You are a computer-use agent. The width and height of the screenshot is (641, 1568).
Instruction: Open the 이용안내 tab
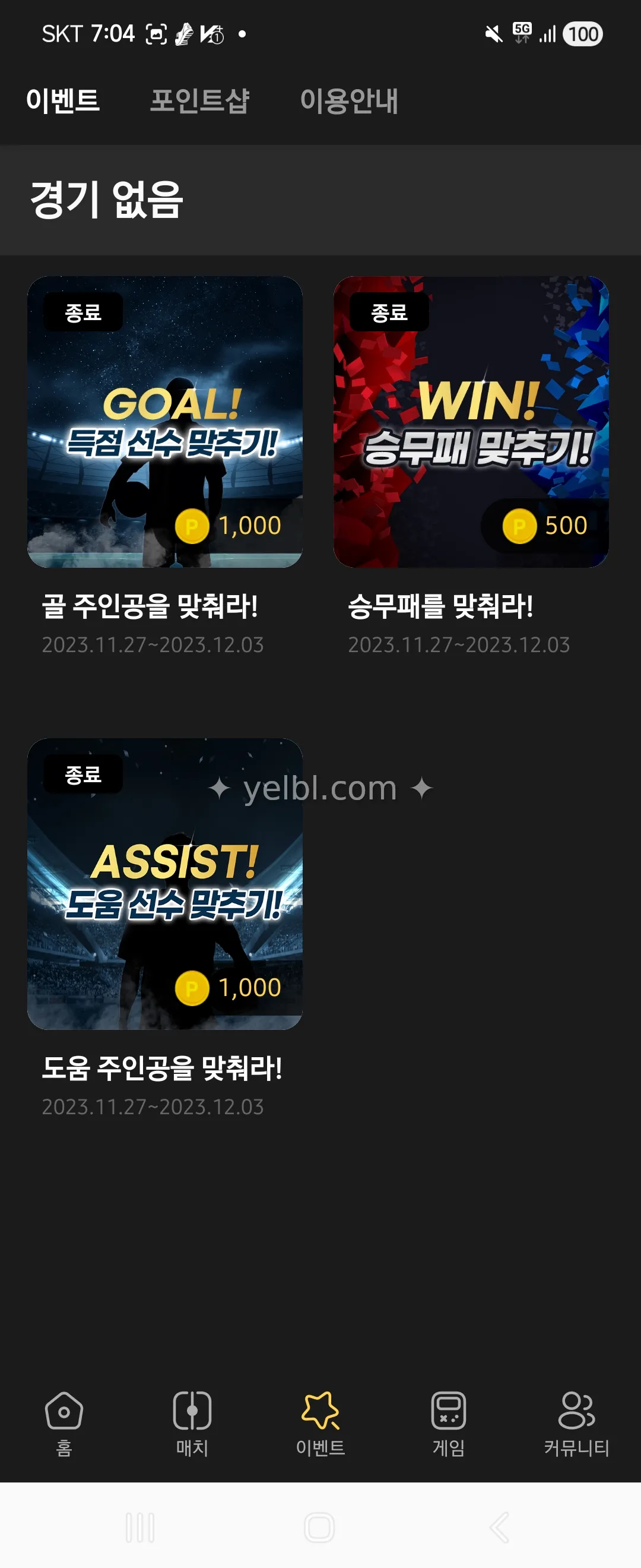[x=348, y=100]
